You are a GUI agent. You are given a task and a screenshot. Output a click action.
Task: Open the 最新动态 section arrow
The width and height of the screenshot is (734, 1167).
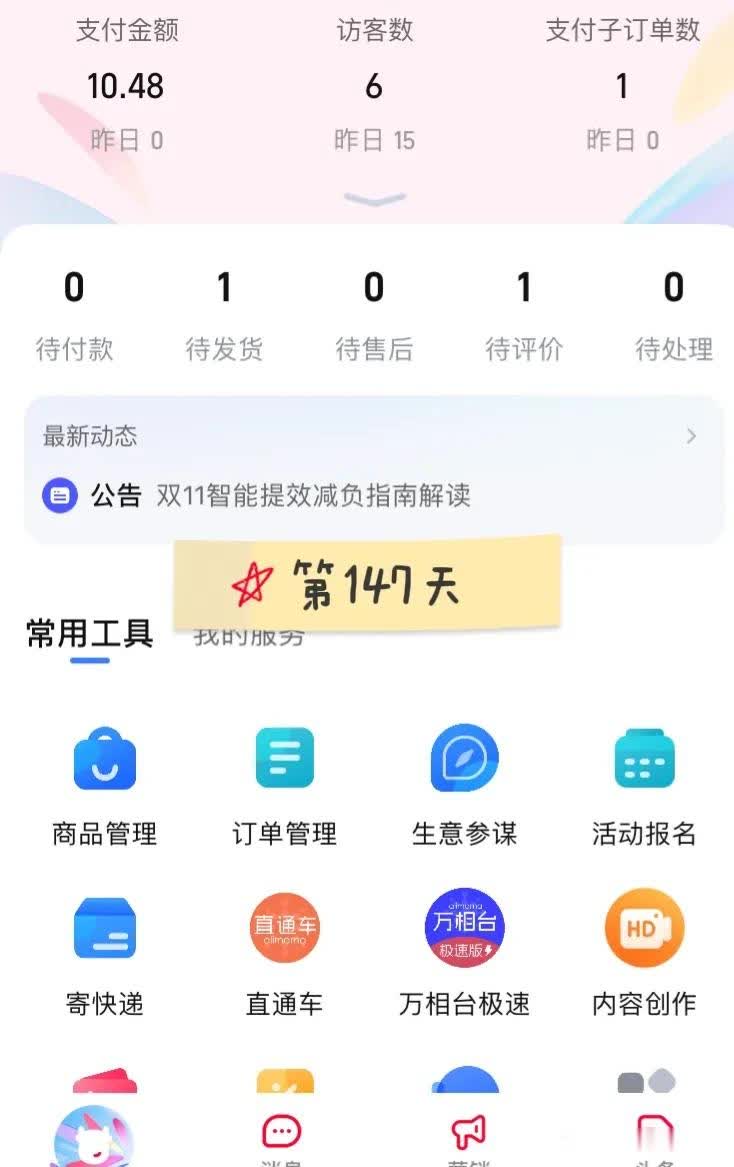pyautogui.click(x=691, y=436)
